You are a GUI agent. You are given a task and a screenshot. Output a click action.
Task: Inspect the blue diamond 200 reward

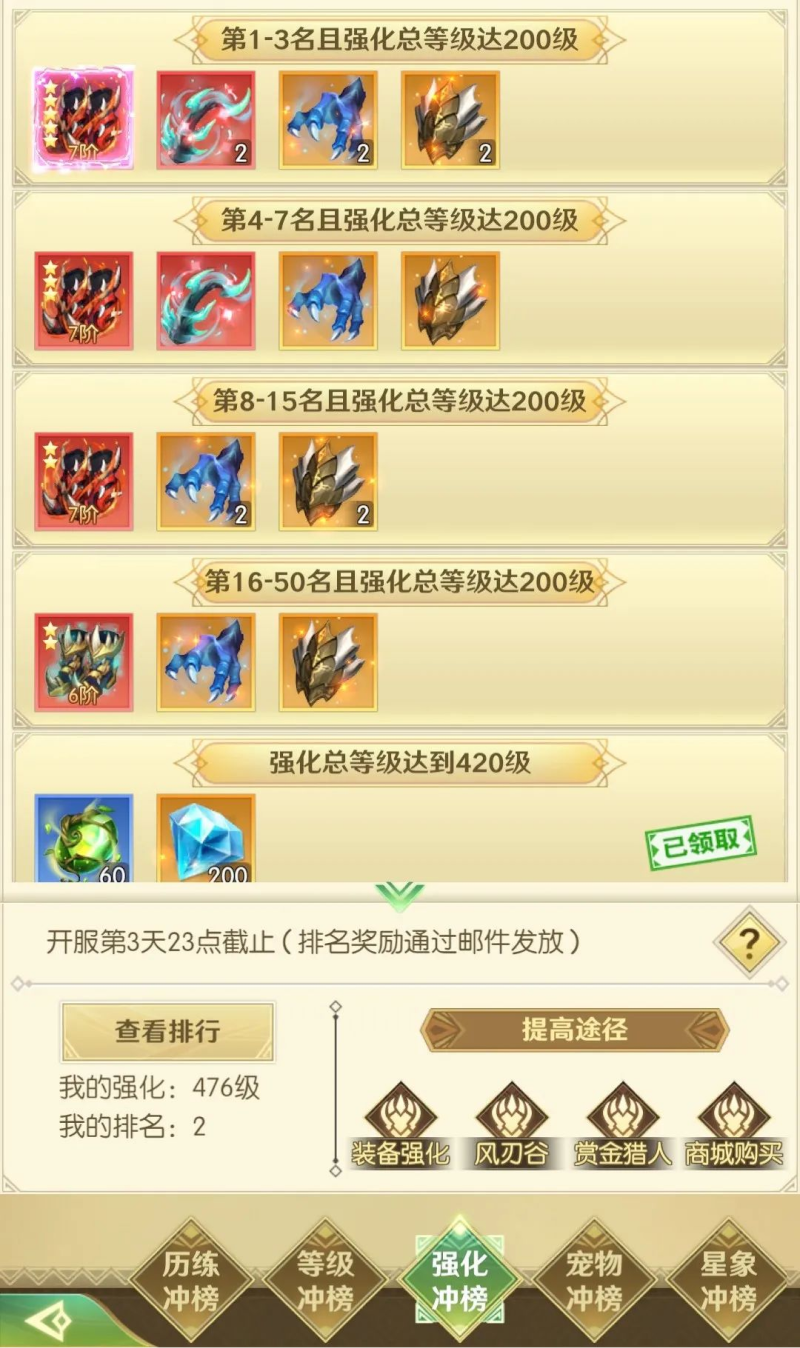(206, 838)
